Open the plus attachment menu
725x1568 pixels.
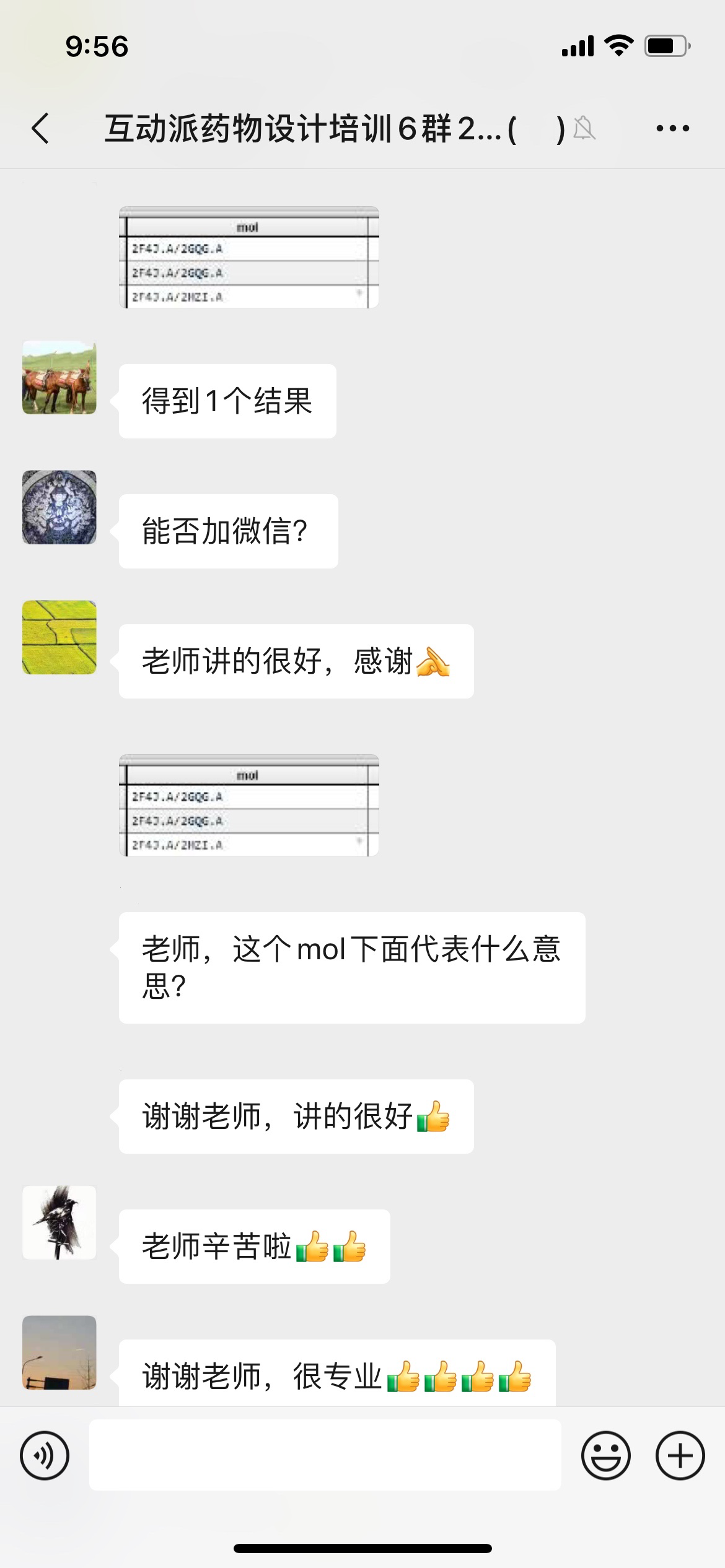click(x=680, y=1455)
